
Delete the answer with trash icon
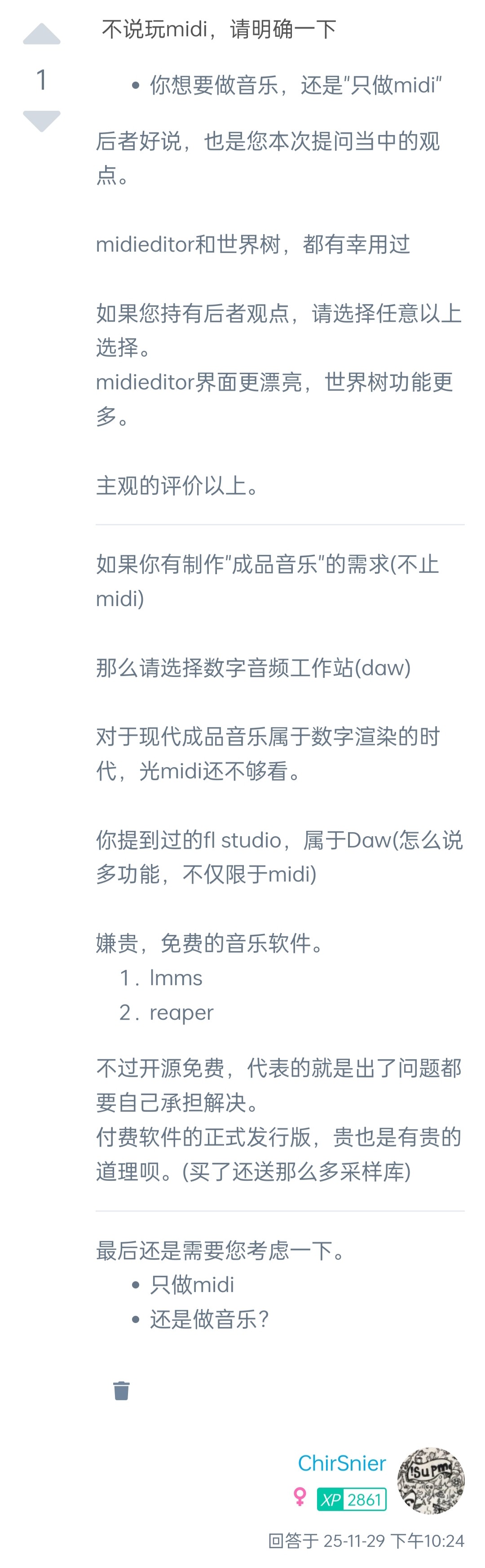click(x=121, y=1390)
